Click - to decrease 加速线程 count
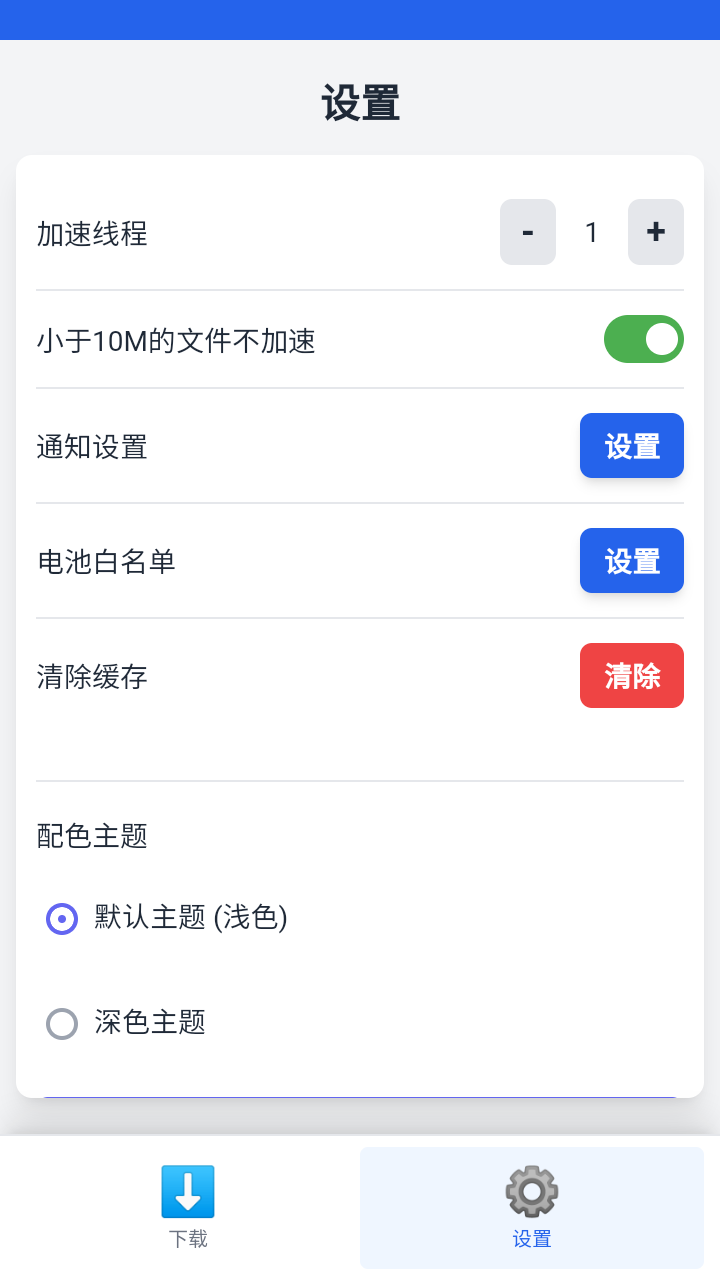Screen dimensions: 720x1280 pos(527,231)
